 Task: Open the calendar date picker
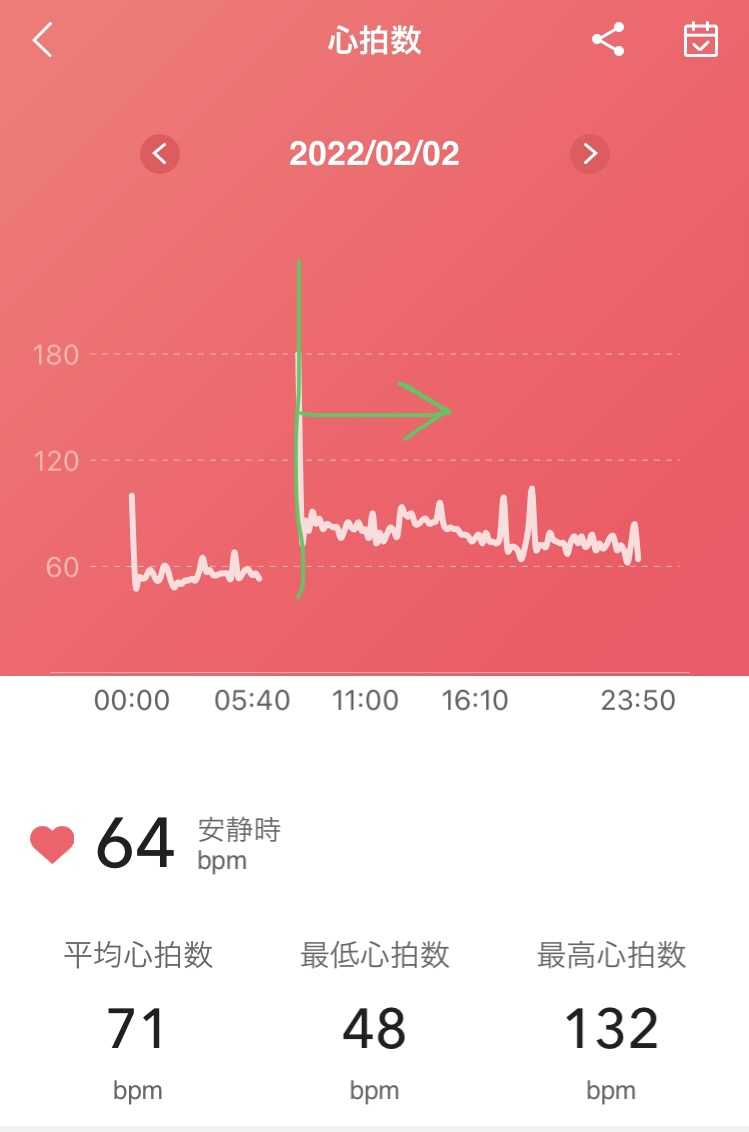click(700, 40)
